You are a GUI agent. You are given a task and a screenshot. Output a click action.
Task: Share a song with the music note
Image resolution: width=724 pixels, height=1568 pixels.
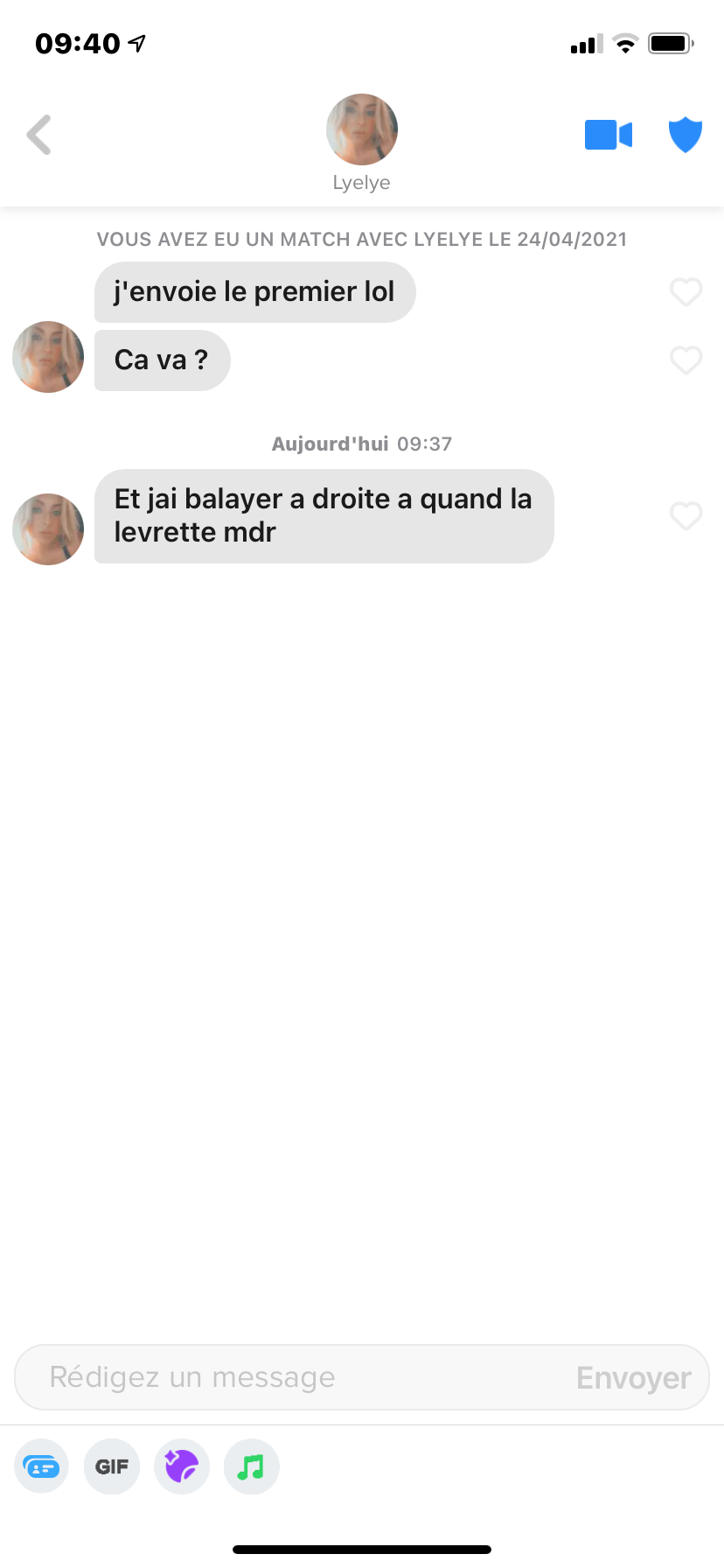click(x=252, y=1466)
